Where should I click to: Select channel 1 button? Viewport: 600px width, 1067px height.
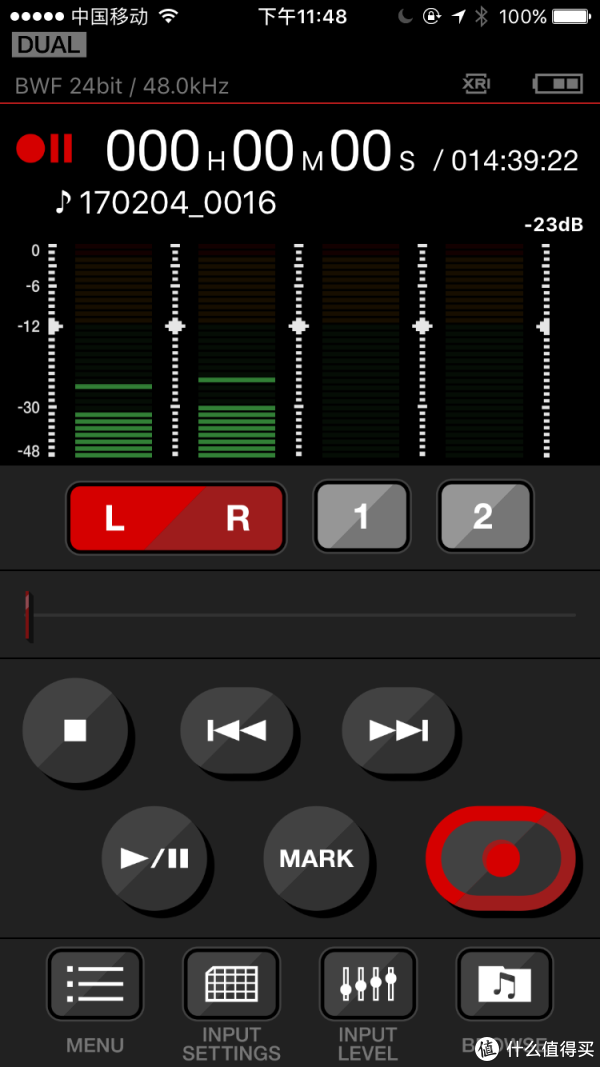coord(361,517)
